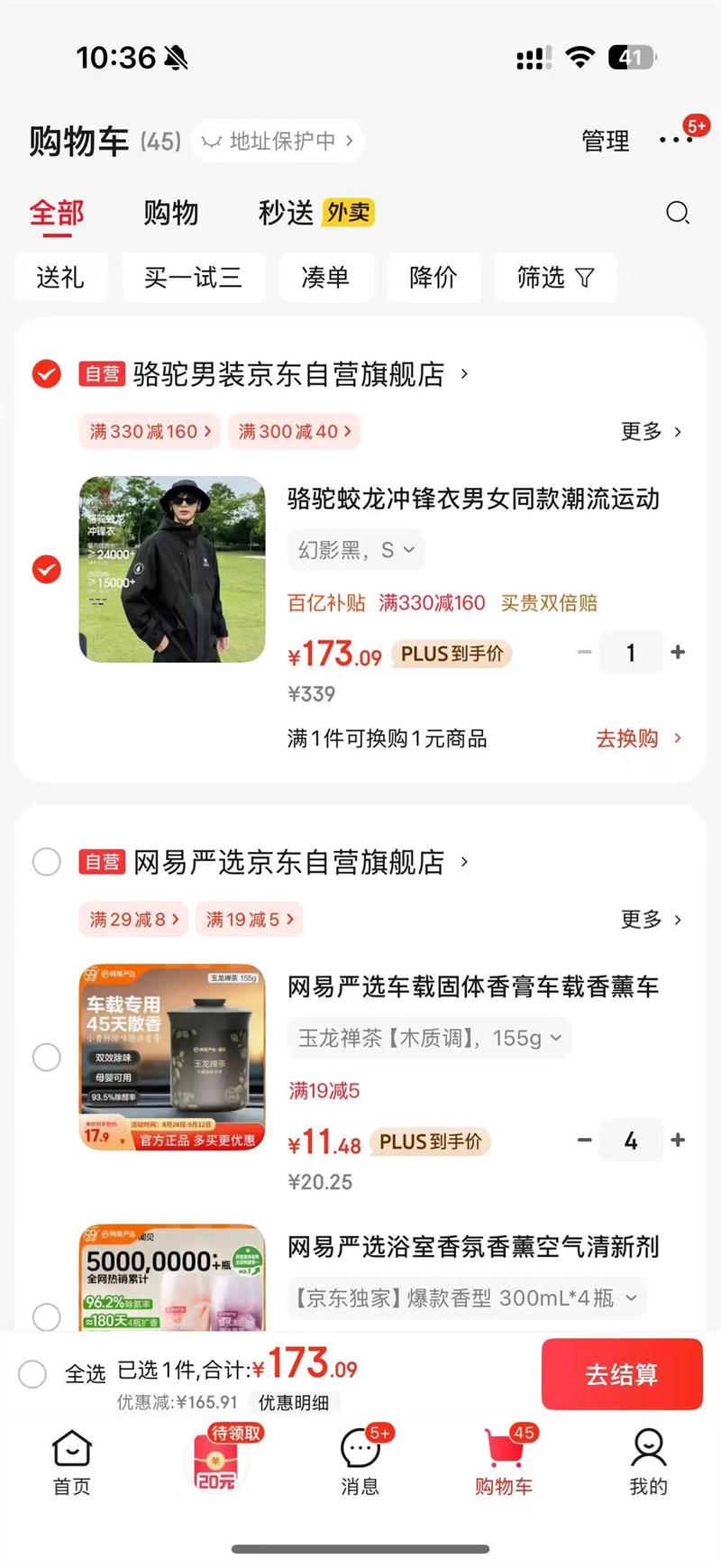
Task: Open the 筛选 filter options
Action: [x=555, y=277]
